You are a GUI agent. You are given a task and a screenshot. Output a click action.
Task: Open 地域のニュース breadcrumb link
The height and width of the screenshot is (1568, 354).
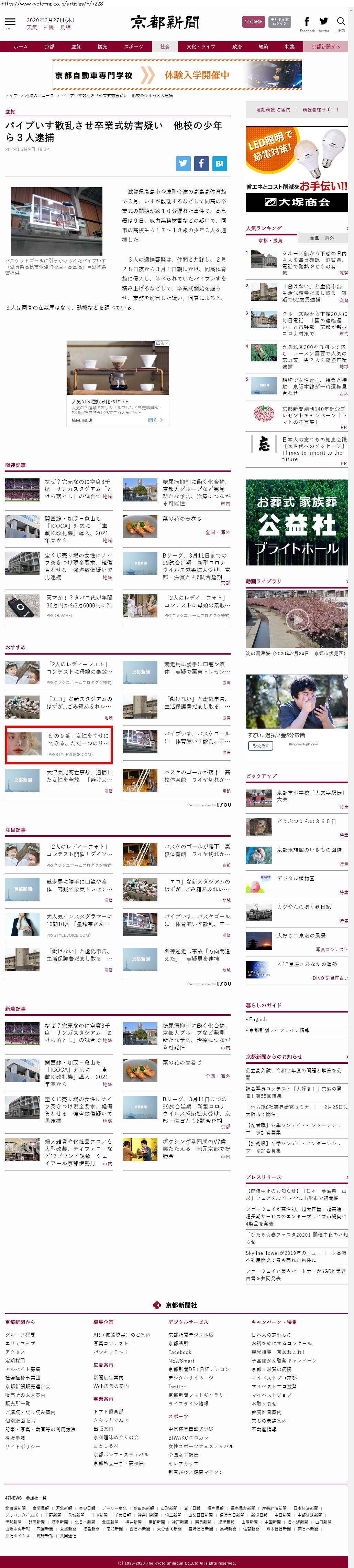(x=39, y=96)
